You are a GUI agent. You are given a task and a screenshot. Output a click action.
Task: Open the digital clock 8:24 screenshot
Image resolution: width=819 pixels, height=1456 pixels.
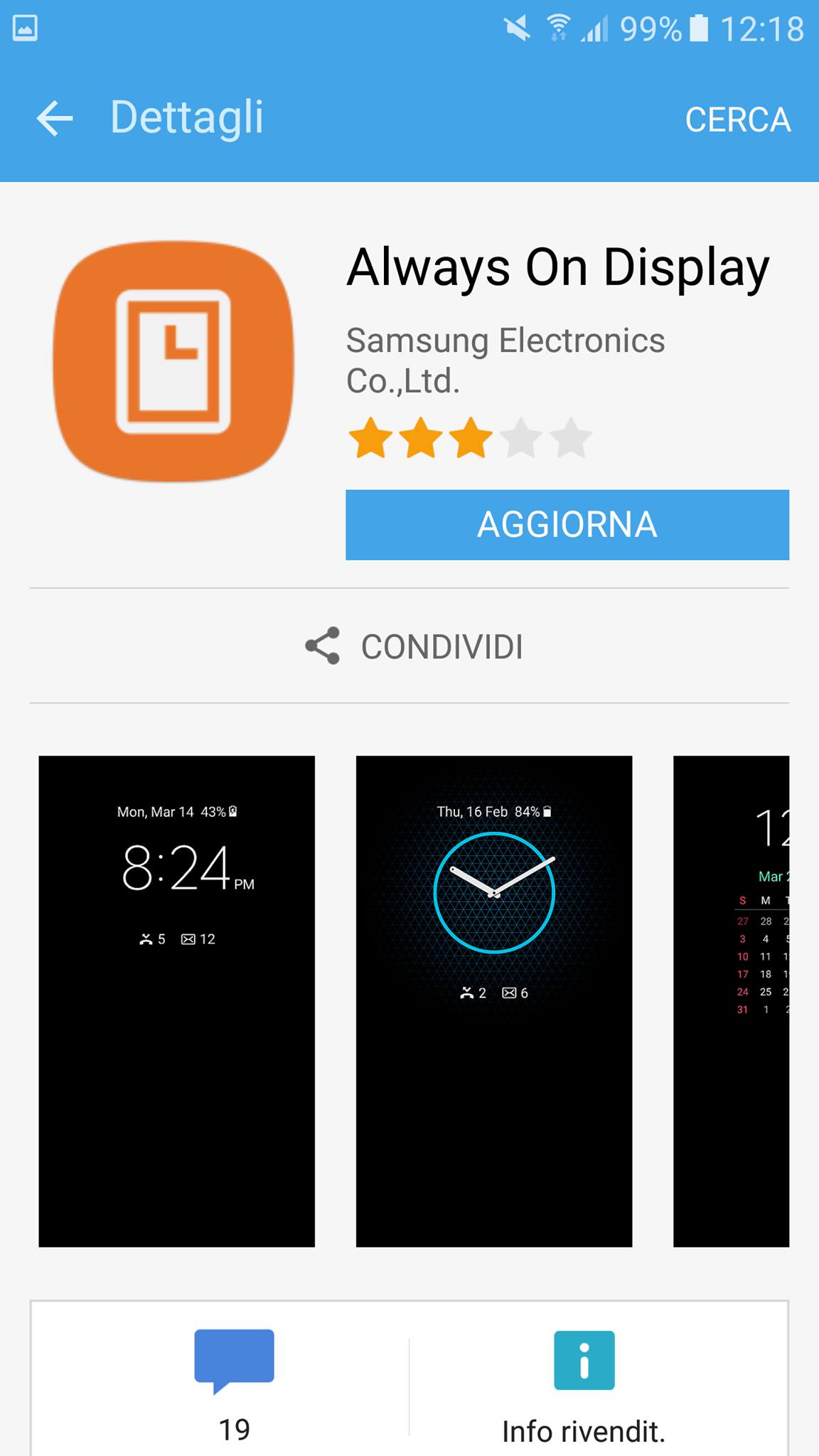click(x=176, y=1001)
